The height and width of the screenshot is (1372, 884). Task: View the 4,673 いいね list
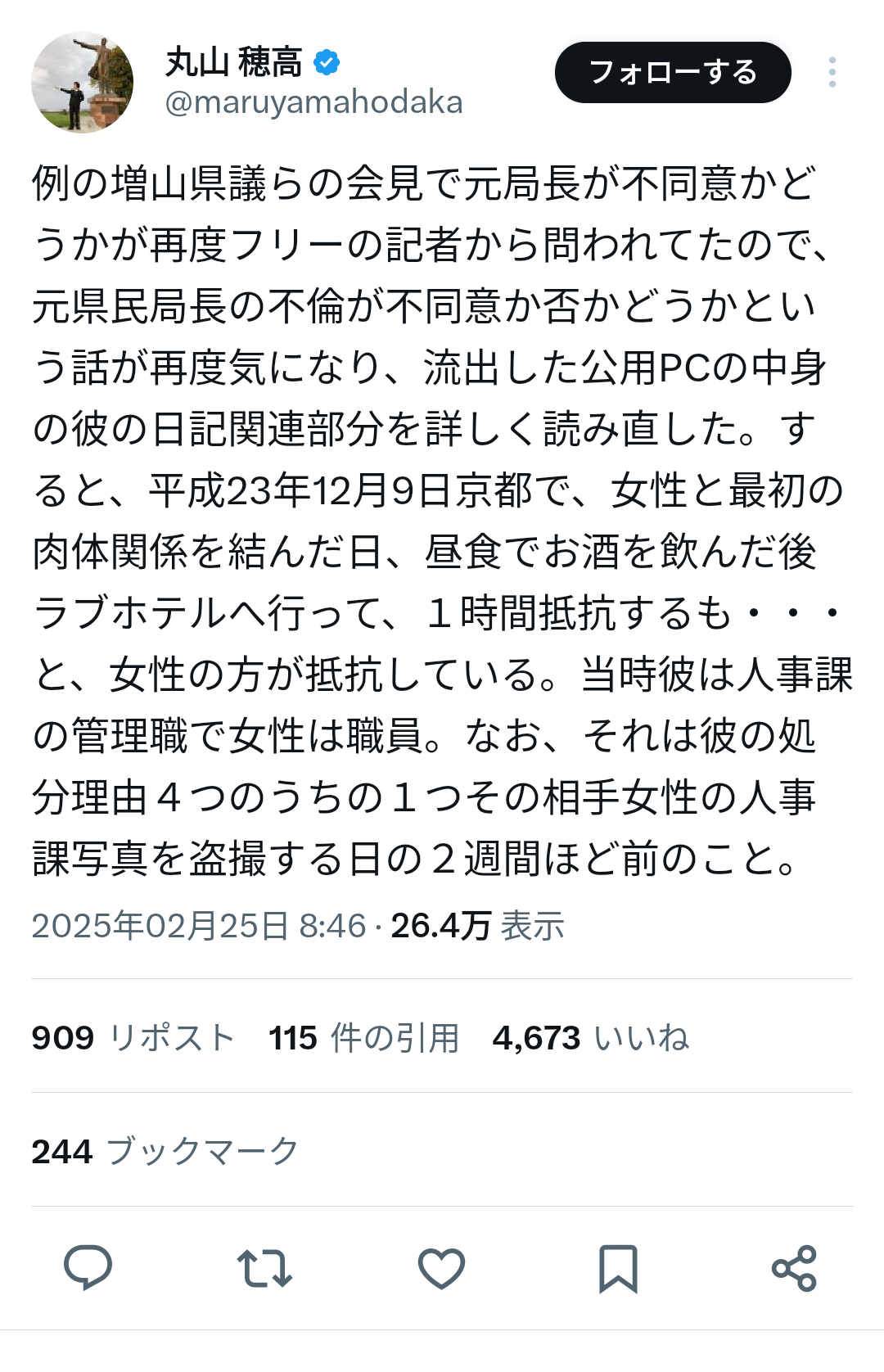(x=590, y=1038)
